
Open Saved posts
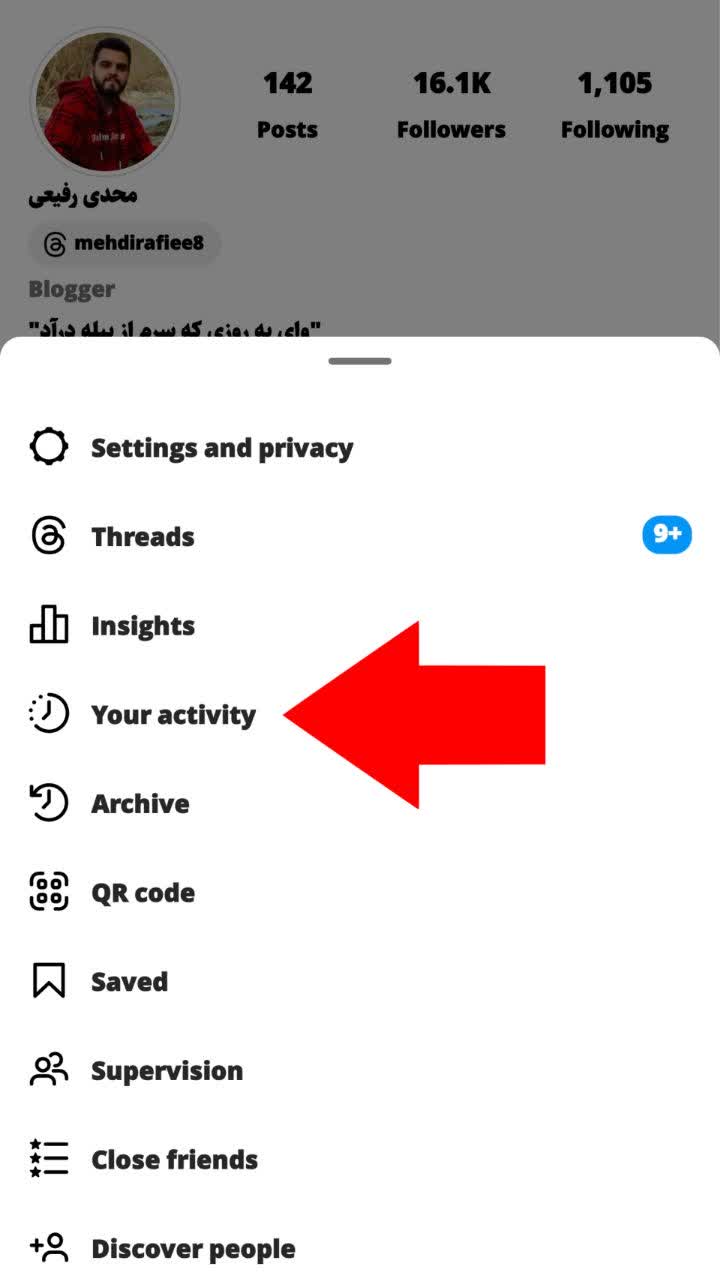129,982
